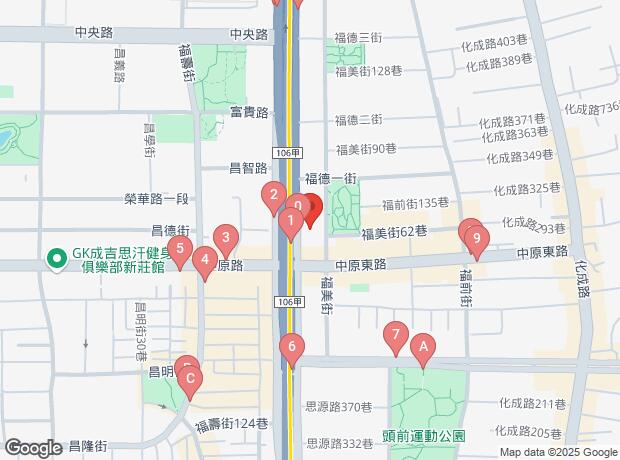Open marker 6 on the 106甲 road
Screen dimensions: 620x460
click(291, 348)
